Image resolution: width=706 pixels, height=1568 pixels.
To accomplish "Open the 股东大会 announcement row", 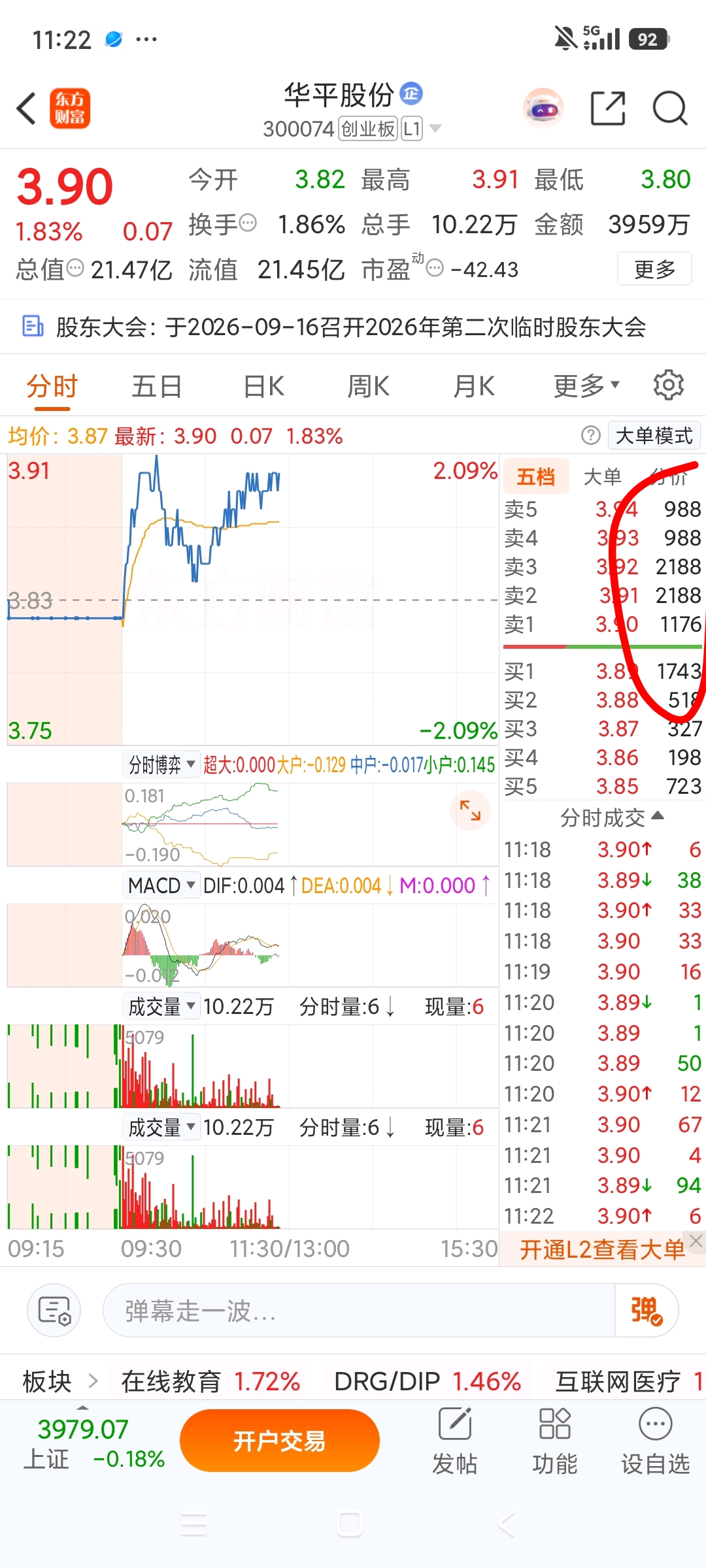I will (x=353, y=327).
